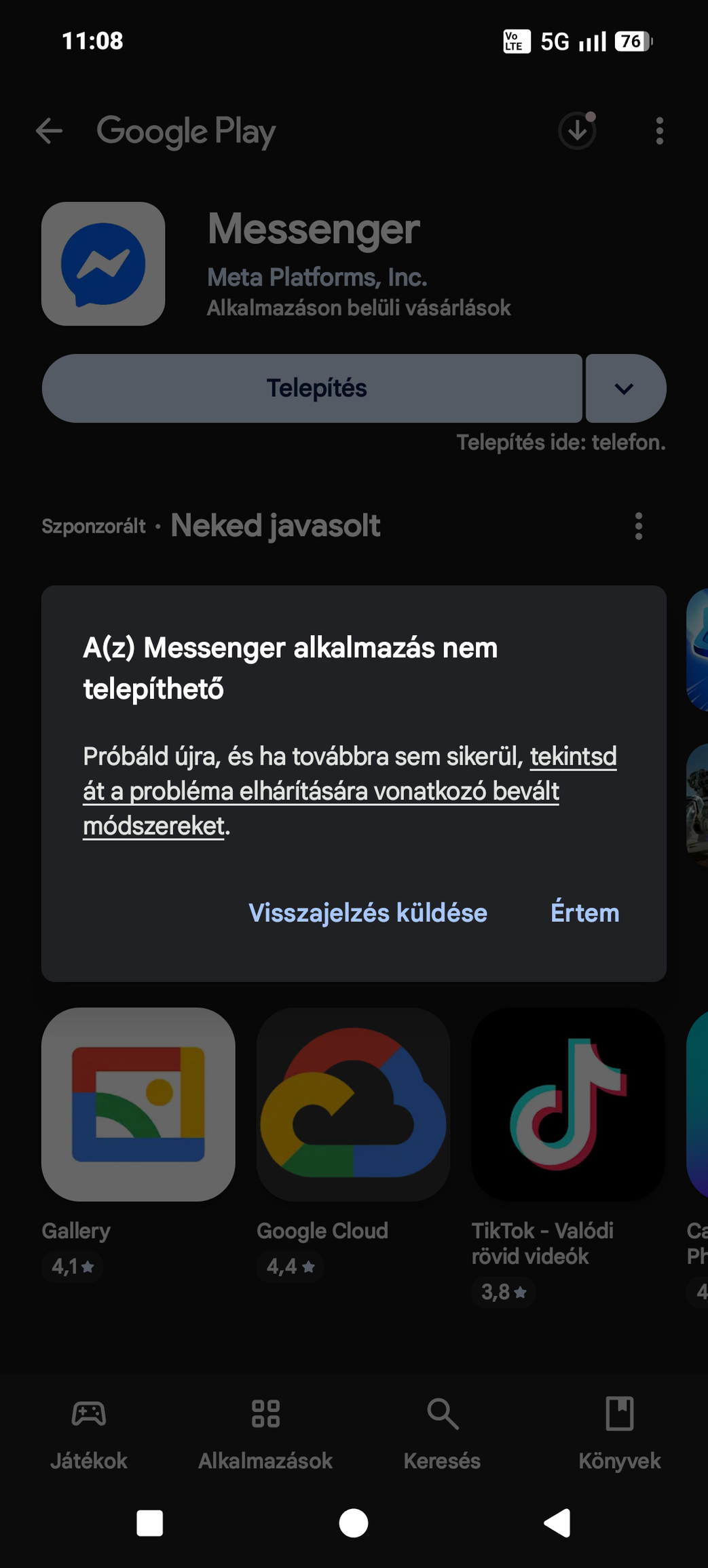
Task: Open the Google Cloud app card
Action: [x=353, y=1104]
